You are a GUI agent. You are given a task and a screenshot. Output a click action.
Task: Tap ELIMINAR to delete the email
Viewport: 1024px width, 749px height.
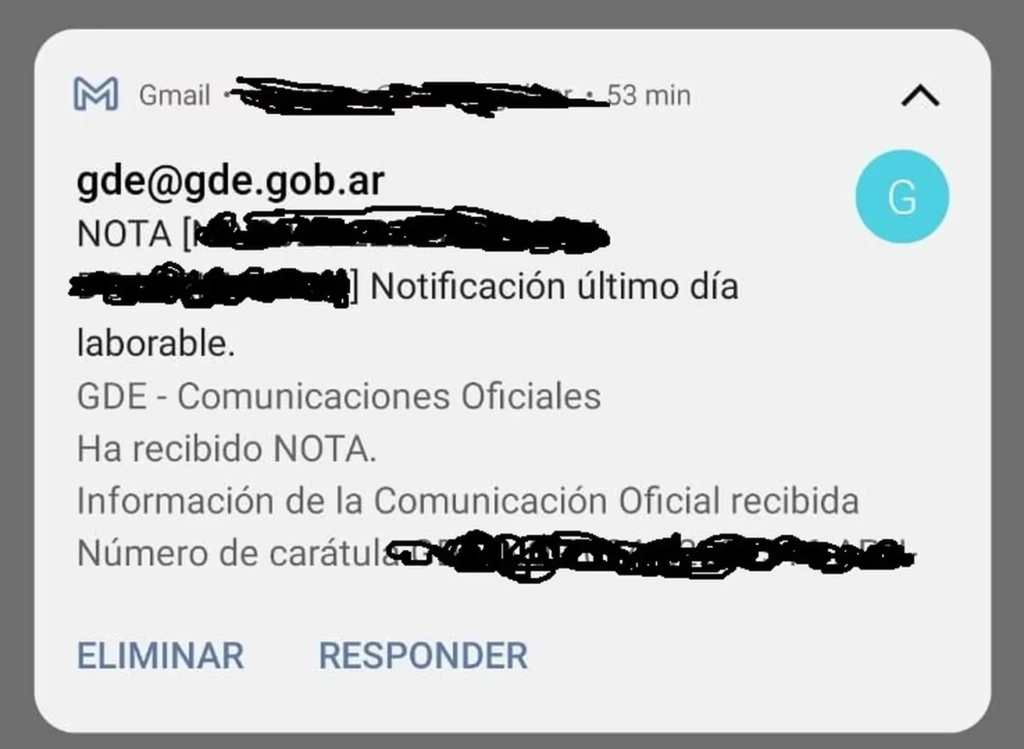pyautogui.click(x=160, y=656)
